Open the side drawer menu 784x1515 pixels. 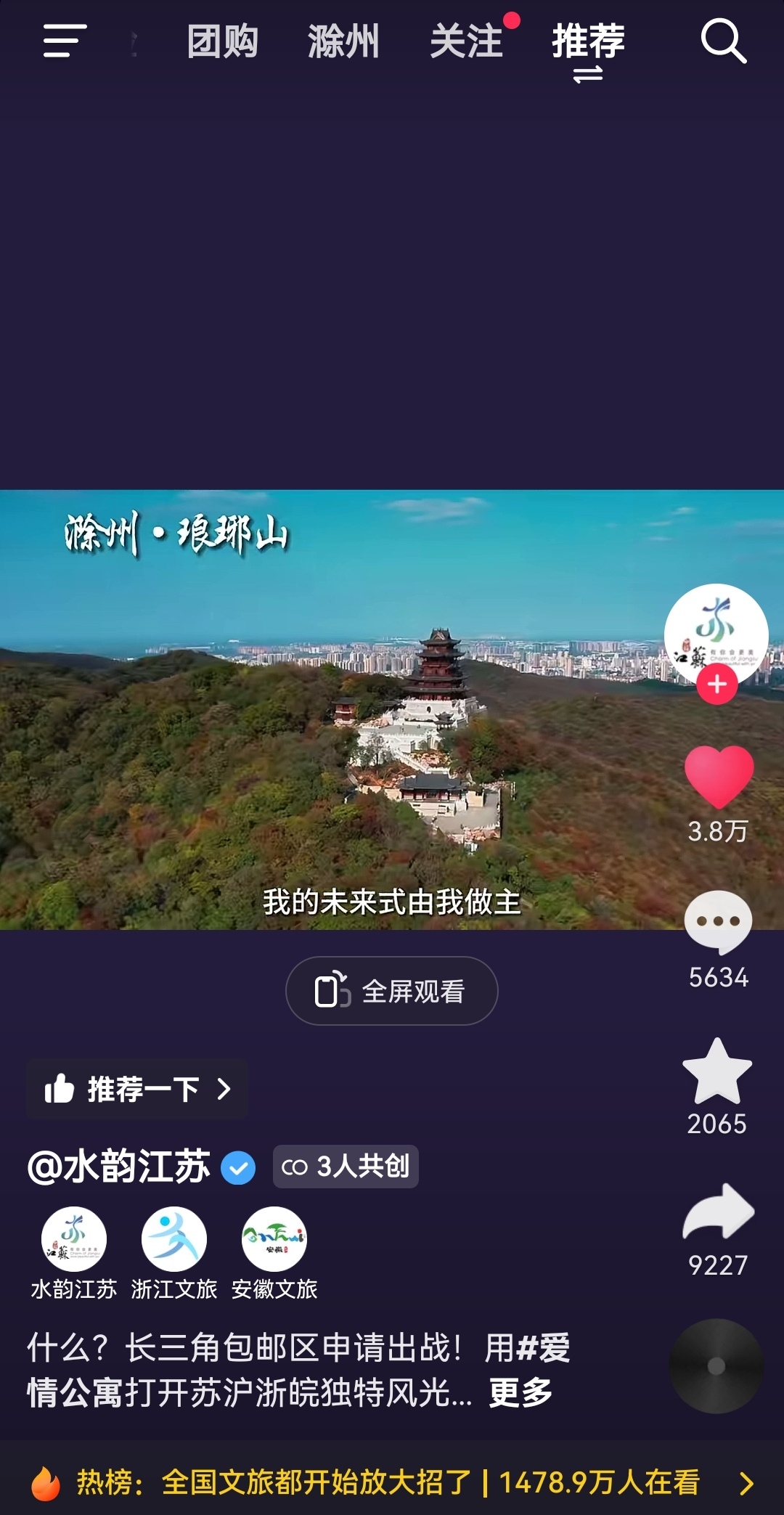point(65,41)
